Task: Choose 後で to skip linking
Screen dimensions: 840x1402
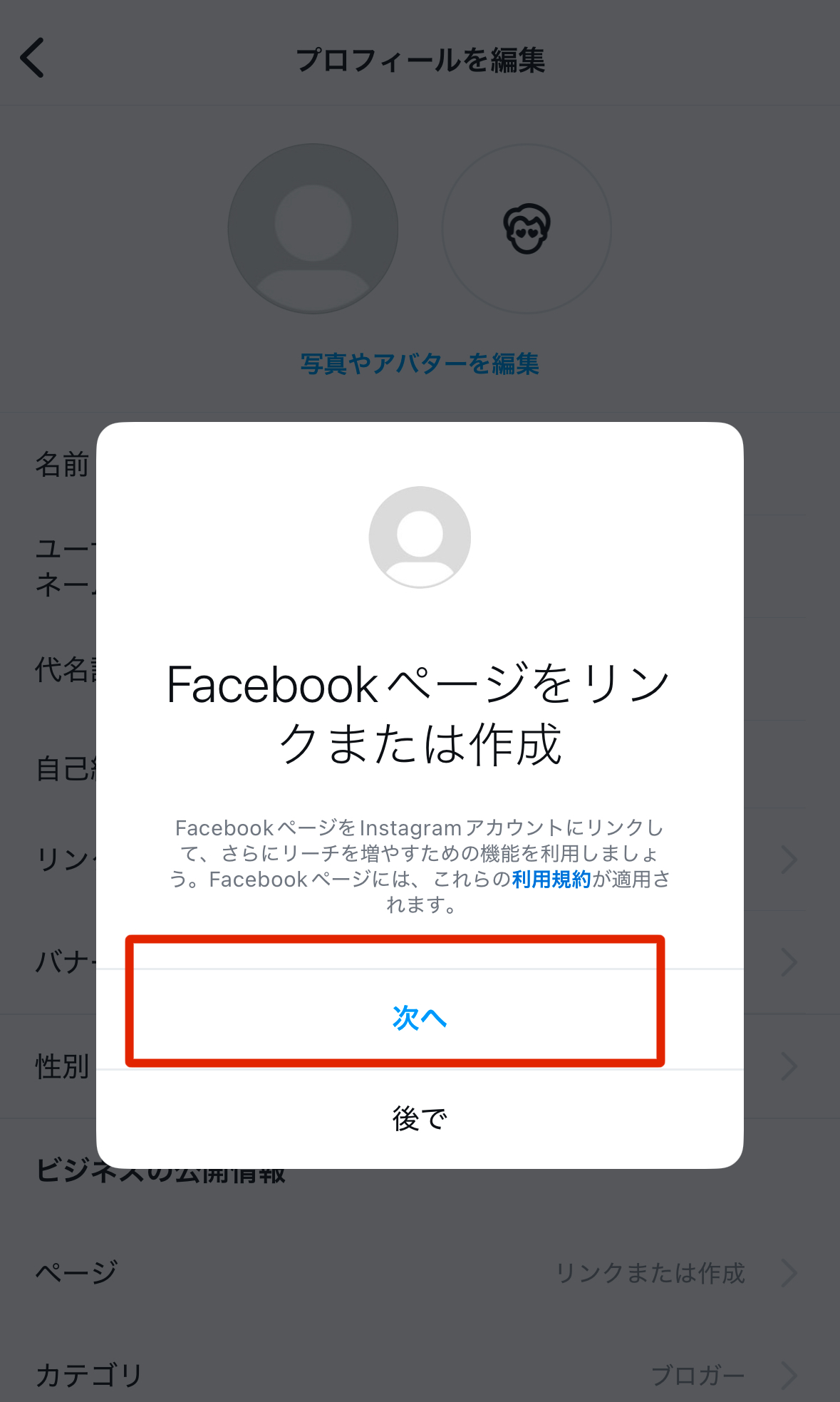Action: coord(420,1119)
